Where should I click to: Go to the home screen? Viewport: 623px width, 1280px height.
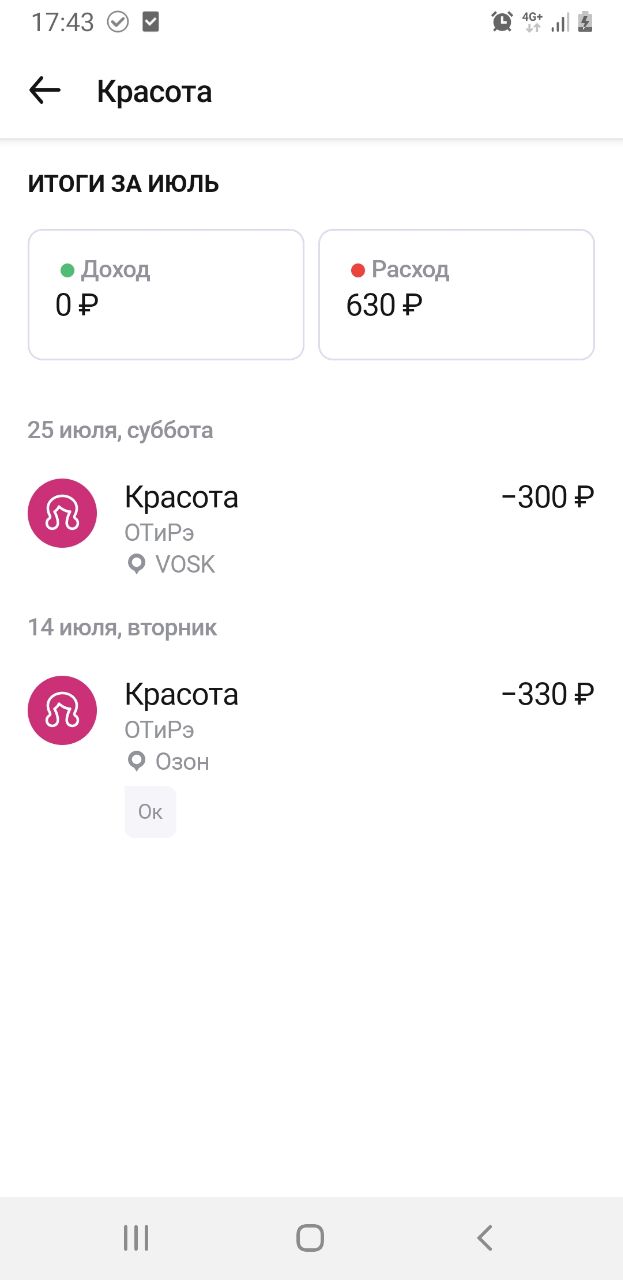(x=310, y=1238)
